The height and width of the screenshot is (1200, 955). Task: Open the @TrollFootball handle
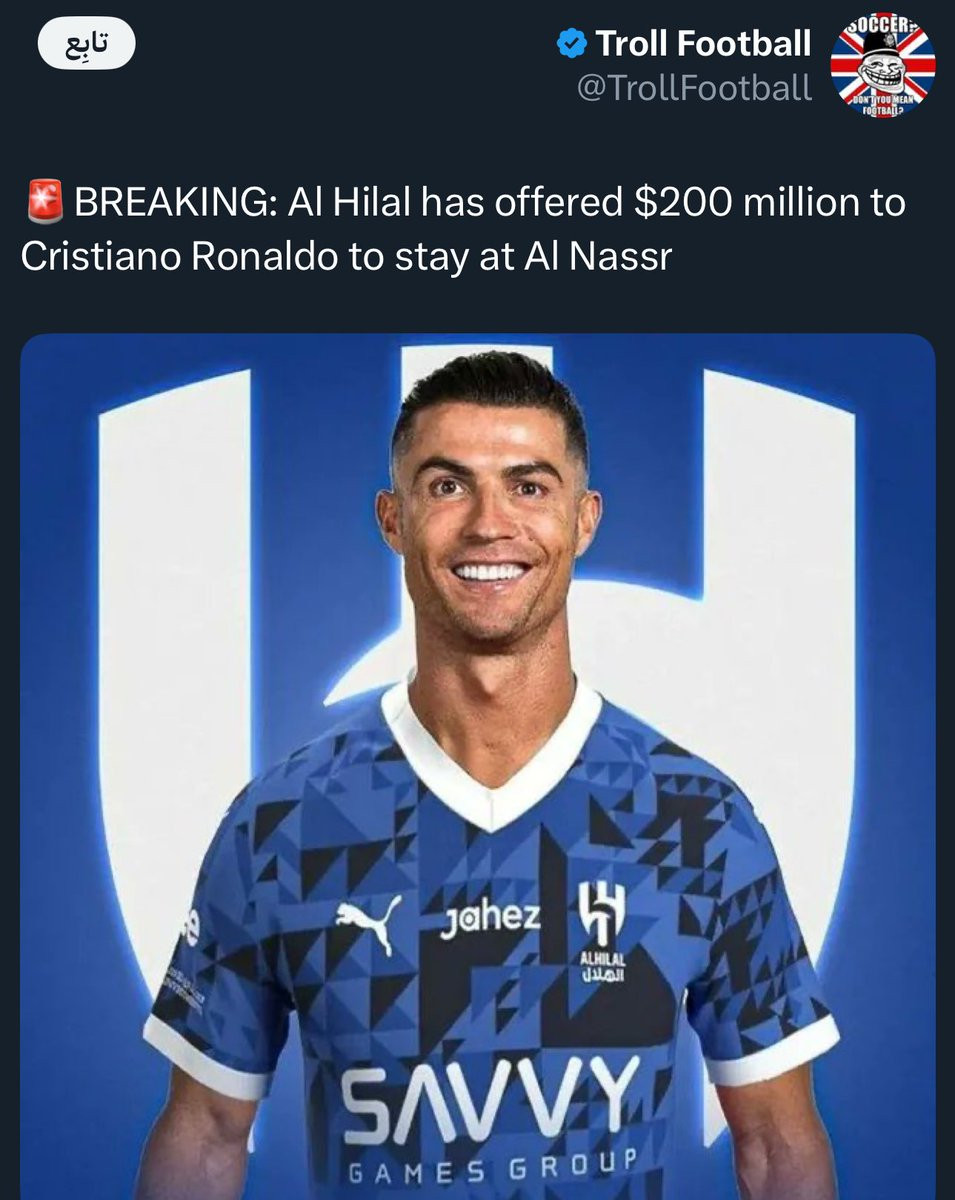click(x=694, y=89)
